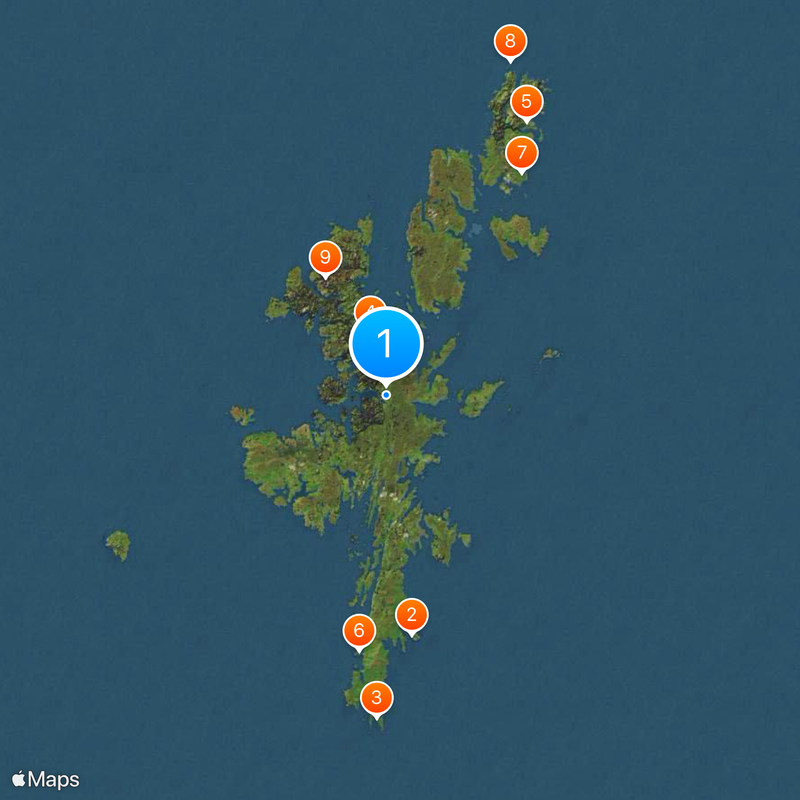The width and height of the screenshot is (800, 800).
Task: Tap the pin labeled 6
Action: (x=358, y=630)
